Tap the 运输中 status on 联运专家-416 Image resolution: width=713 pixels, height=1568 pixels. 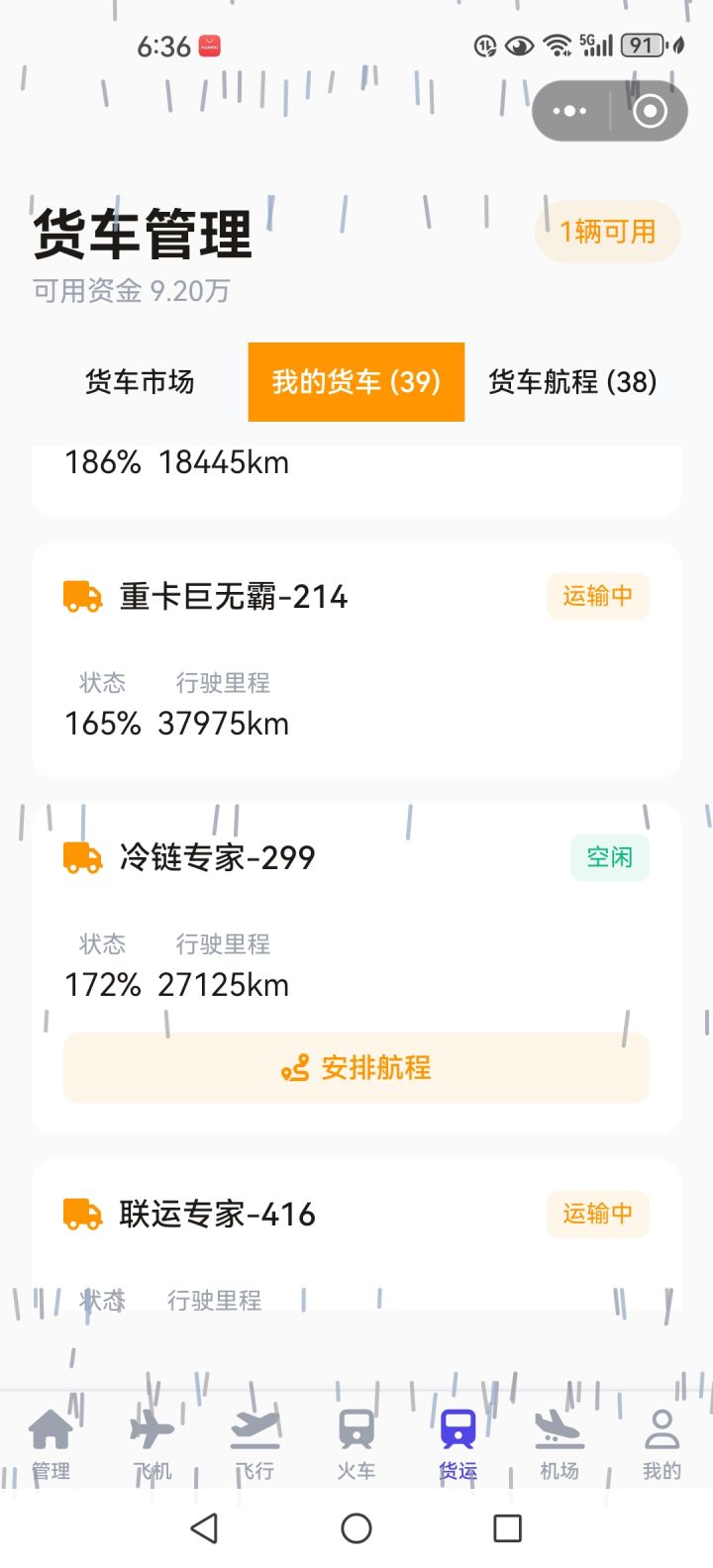tap(597, 1215)
